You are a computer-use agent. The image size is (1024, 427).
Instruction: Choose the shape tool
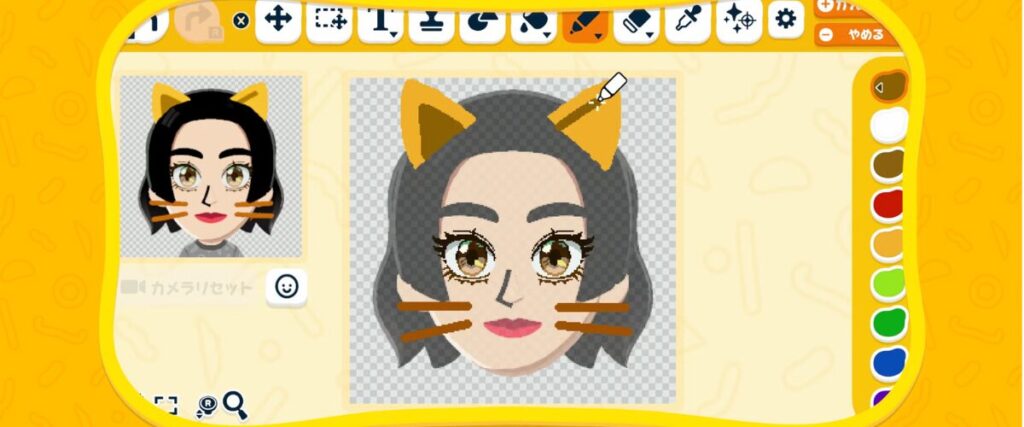[x=482, y=21]
